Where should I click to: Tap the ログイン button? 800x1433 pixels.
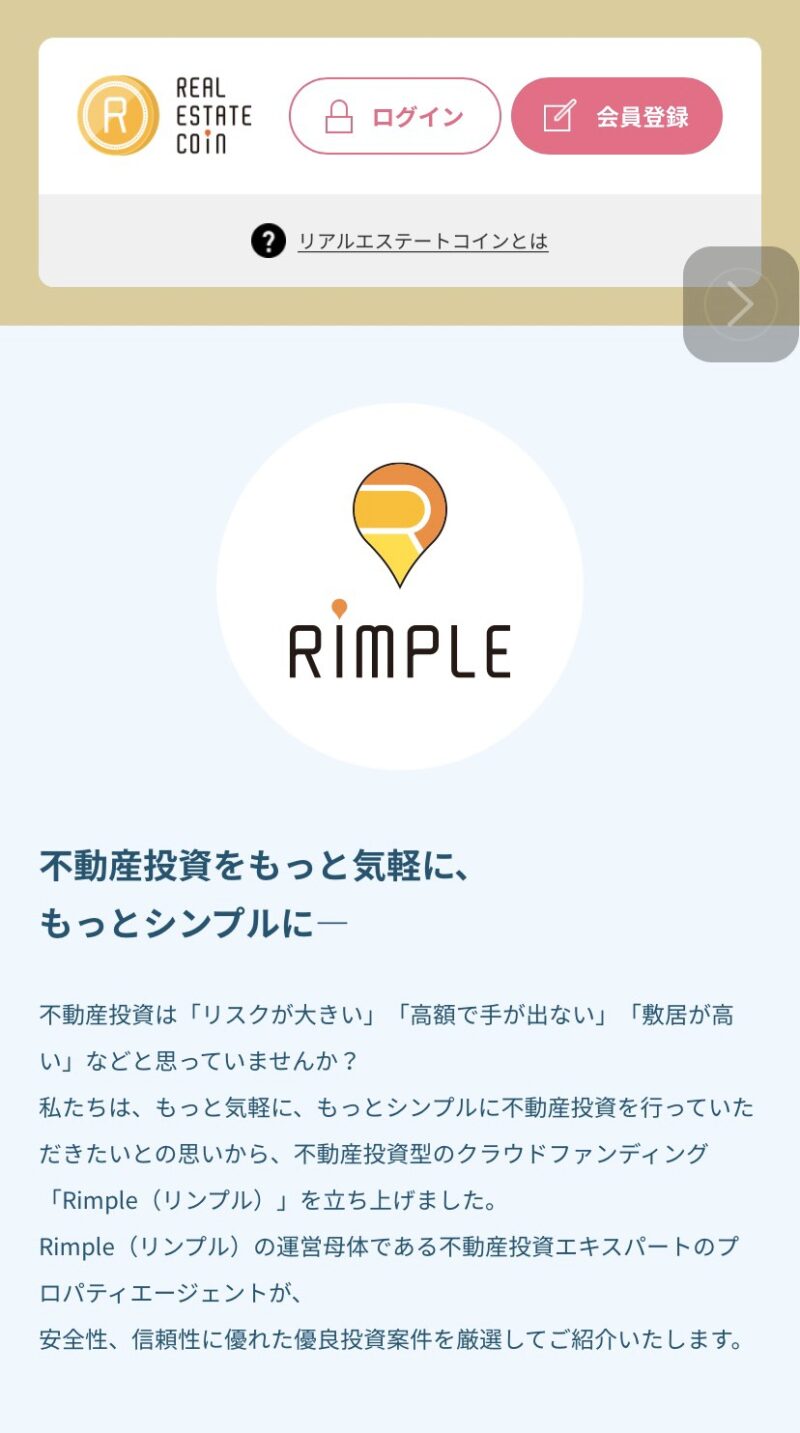click(395, 116)
